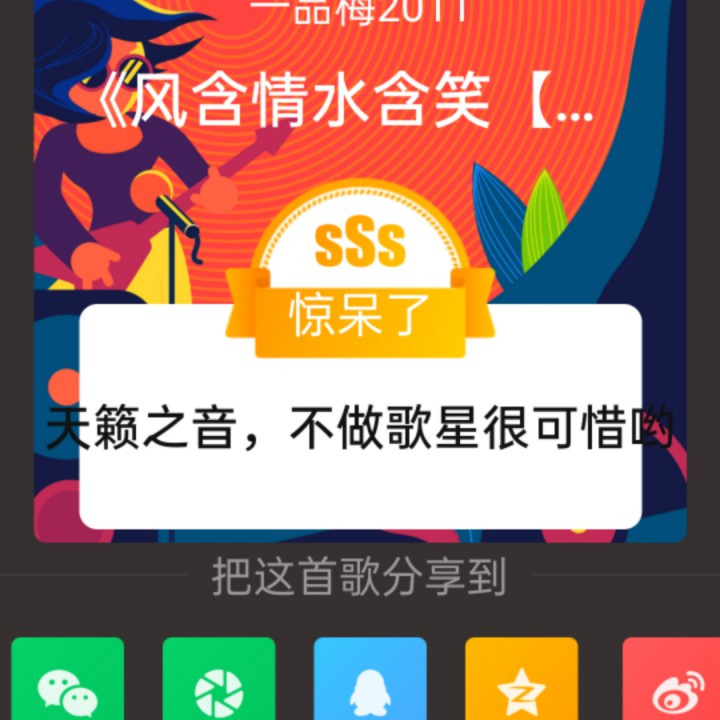Share this song to Weibo
The image size is (720, 720).
pos(671,682)
